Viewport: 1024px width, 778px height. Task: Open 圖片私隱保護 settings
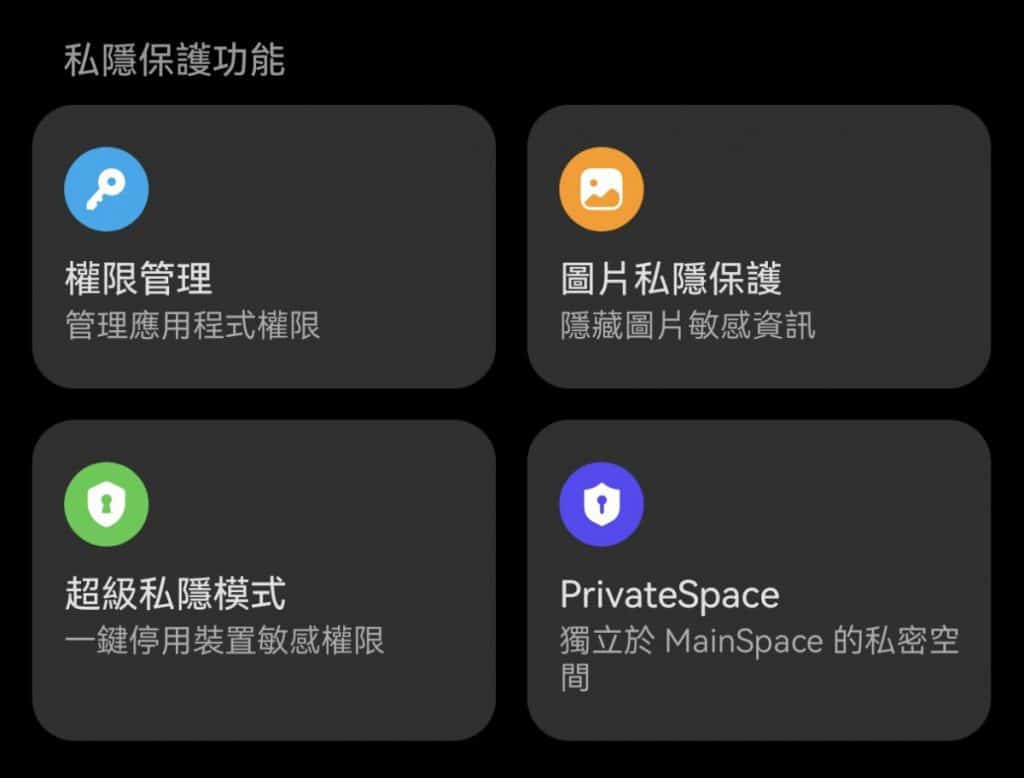[x=758, y=246]
